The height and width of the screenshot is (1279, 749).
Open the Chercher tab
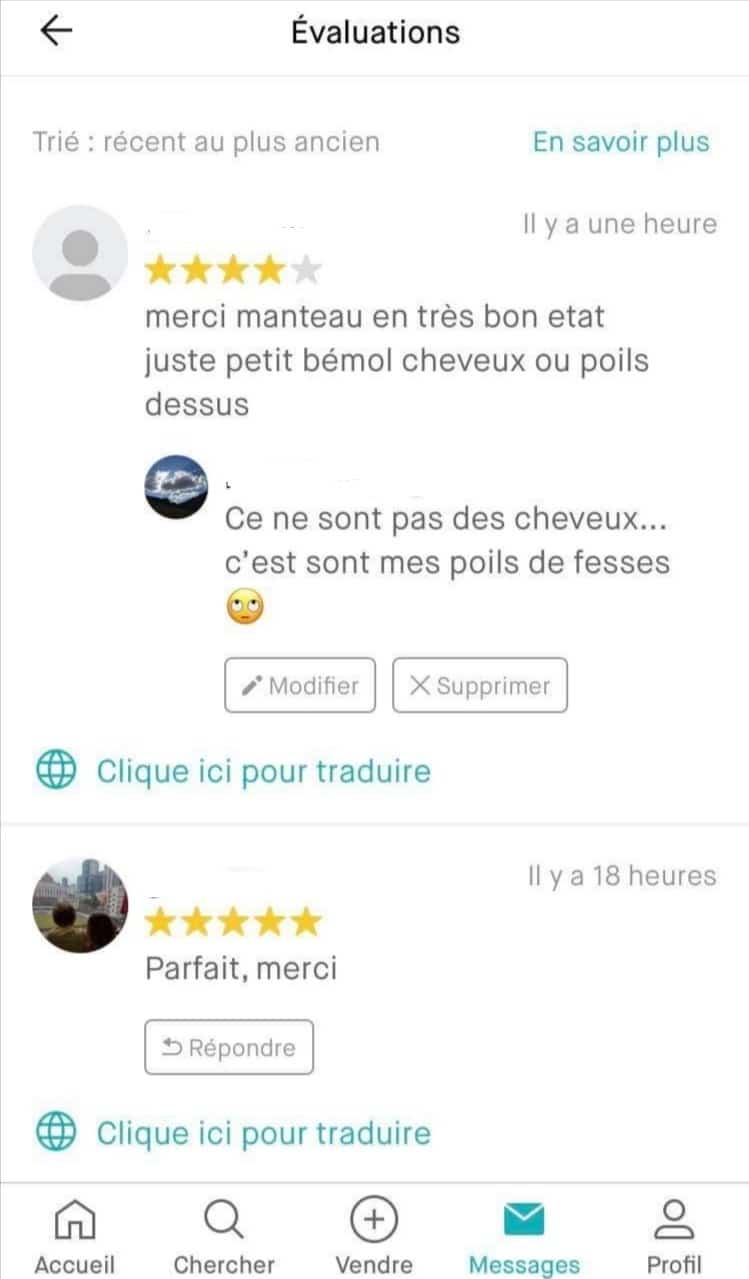[224, 1237]
